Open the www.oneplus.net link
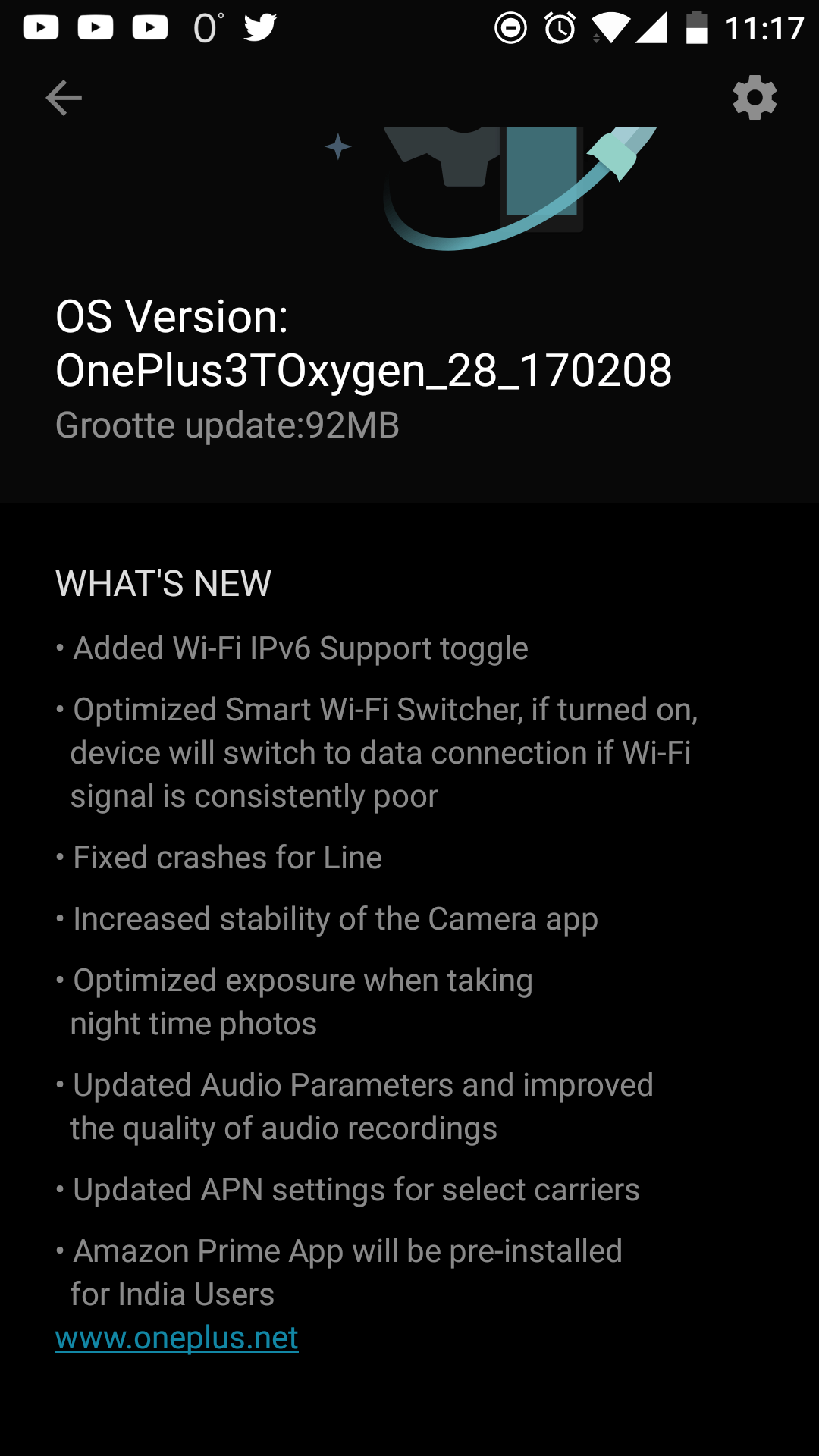 (177, 1338)
